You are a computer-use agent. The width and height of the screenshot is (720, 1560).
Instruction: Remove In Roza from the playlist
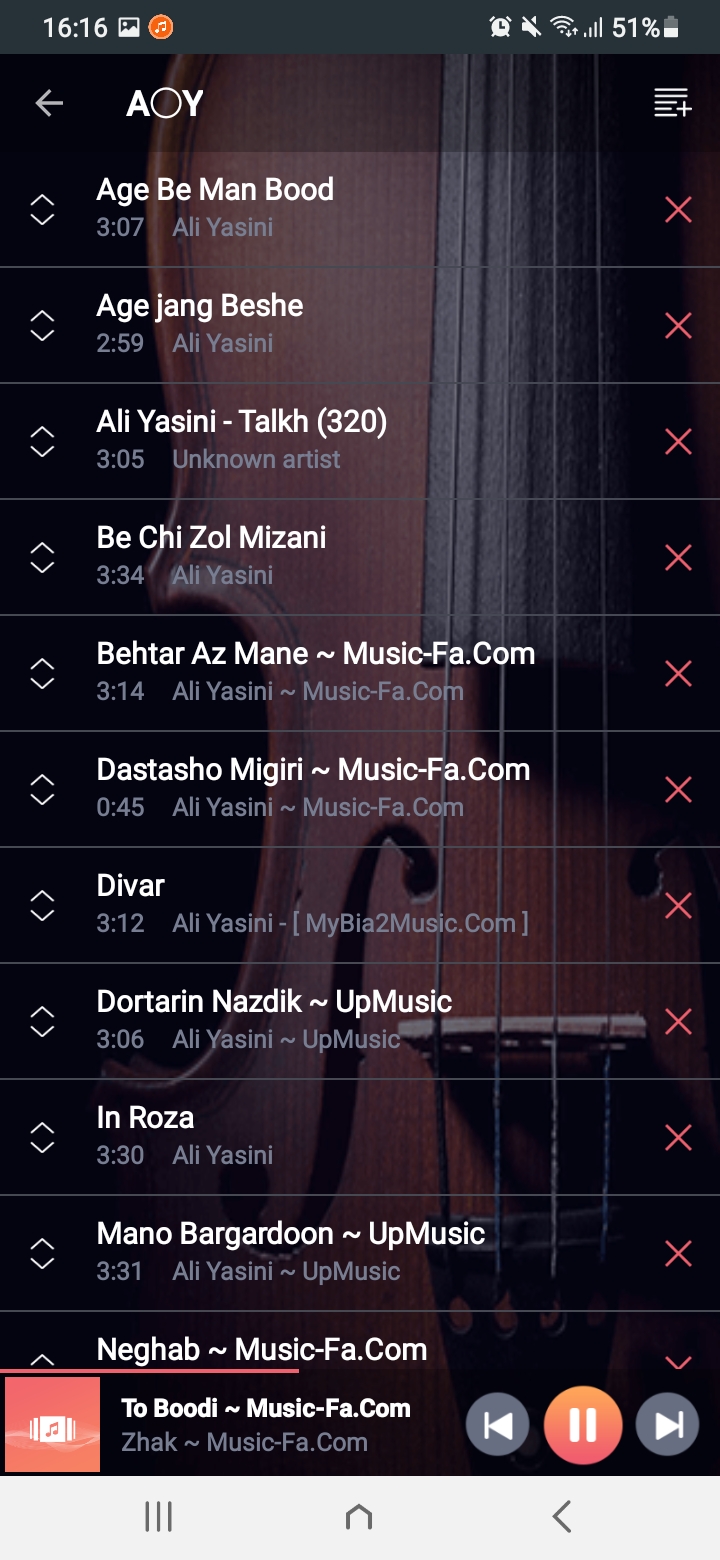point(678,1137)
